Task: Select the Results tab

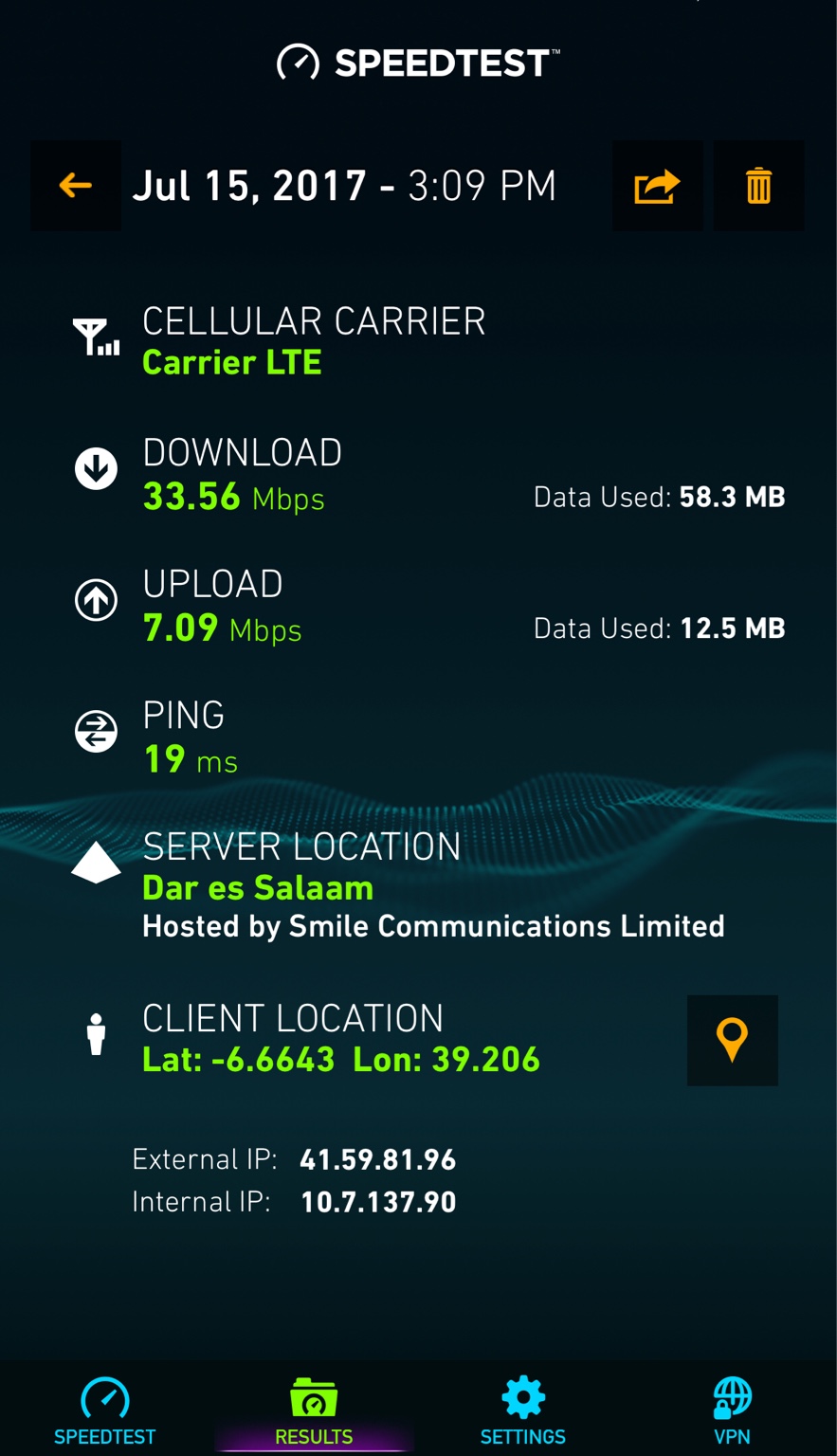Action: [x=314, y=1411]
